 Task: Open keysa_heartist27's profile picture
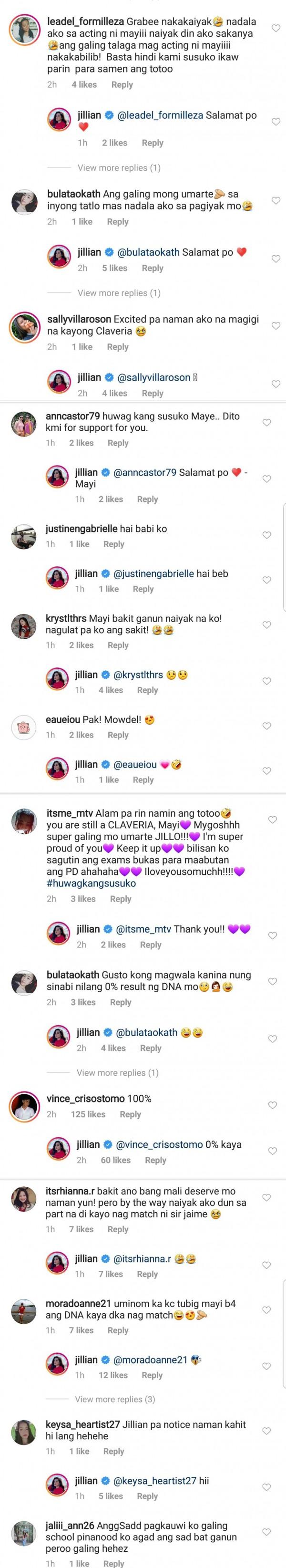click(x=24, y=1432)
